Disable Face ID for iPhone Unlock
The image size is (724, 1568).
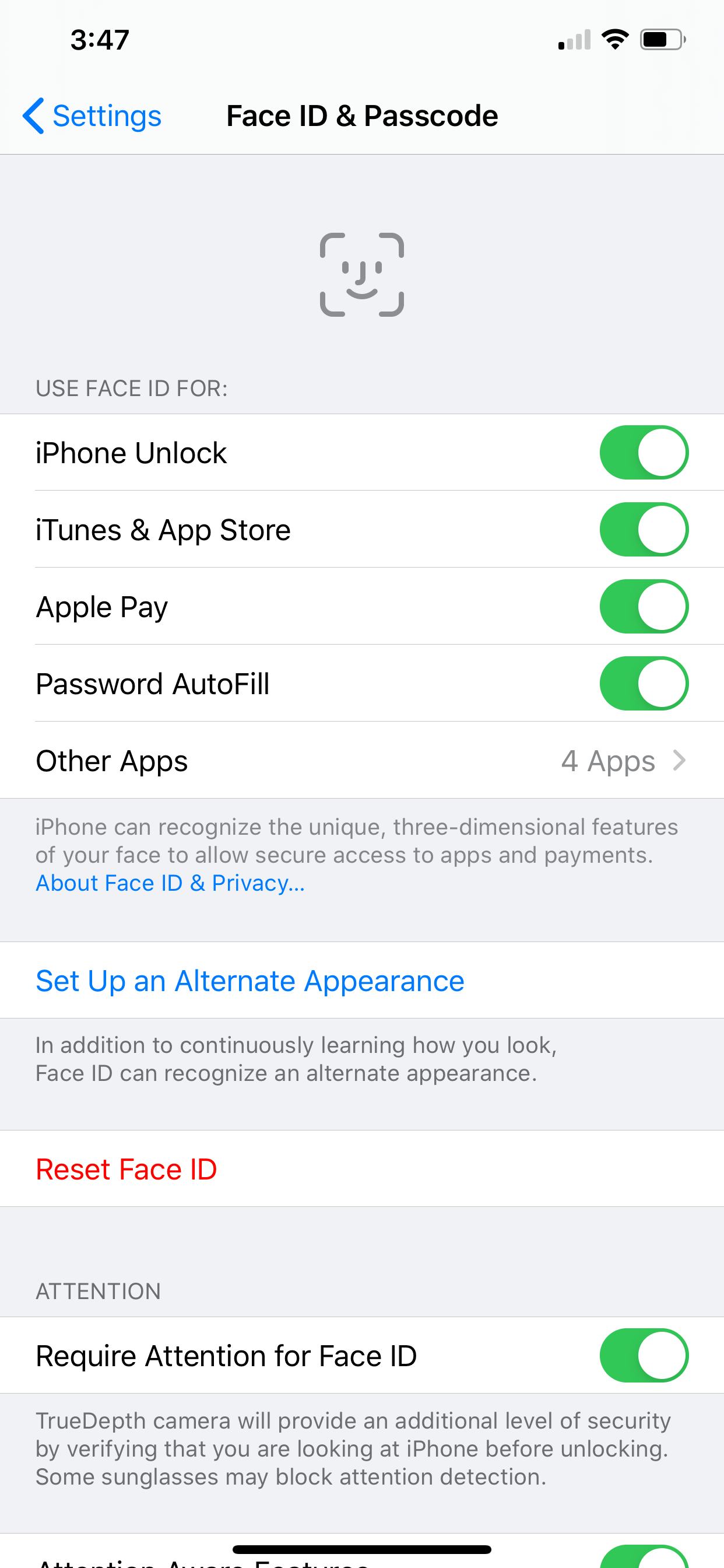tap(643, 452)
